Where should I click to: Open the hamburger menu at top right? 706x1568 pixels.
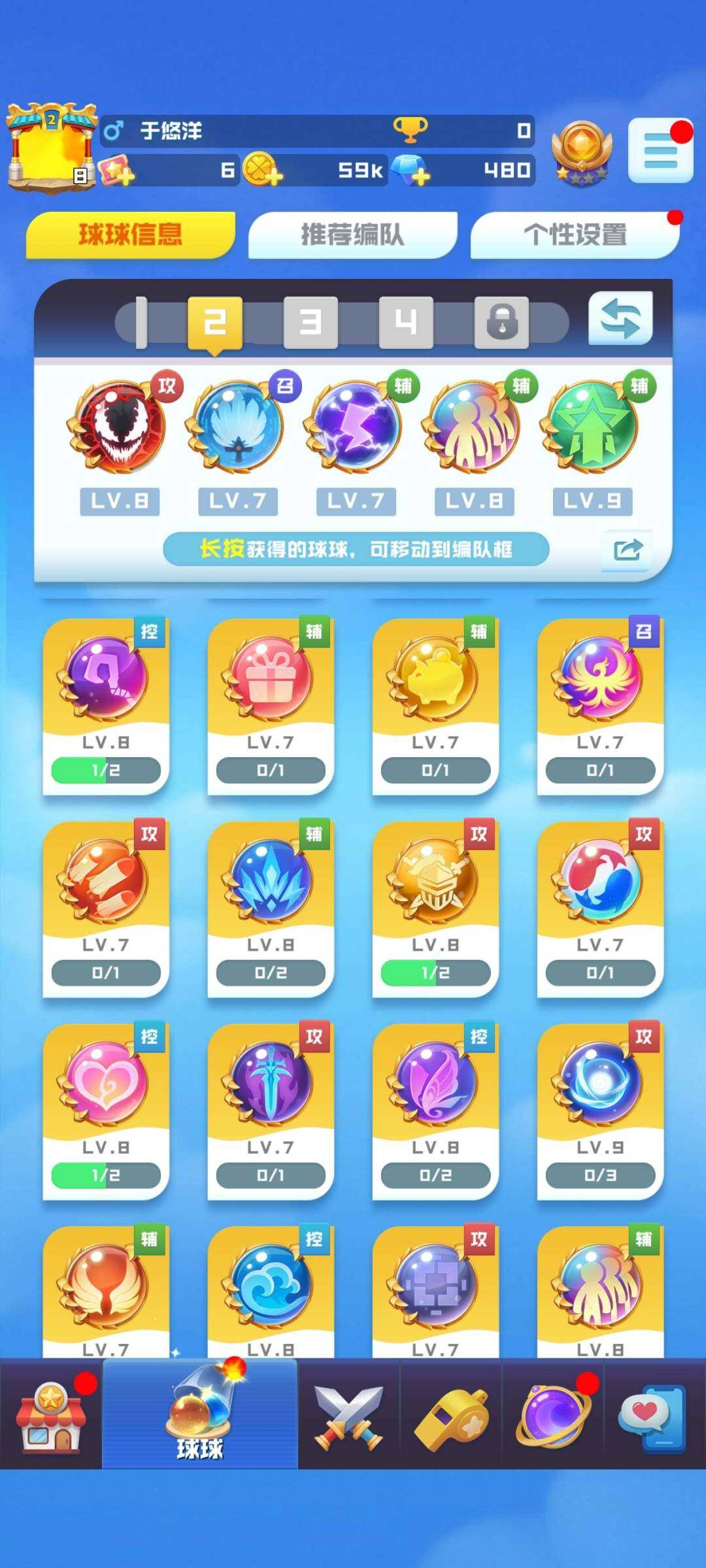pyautogui.click(x=662, y=150)
